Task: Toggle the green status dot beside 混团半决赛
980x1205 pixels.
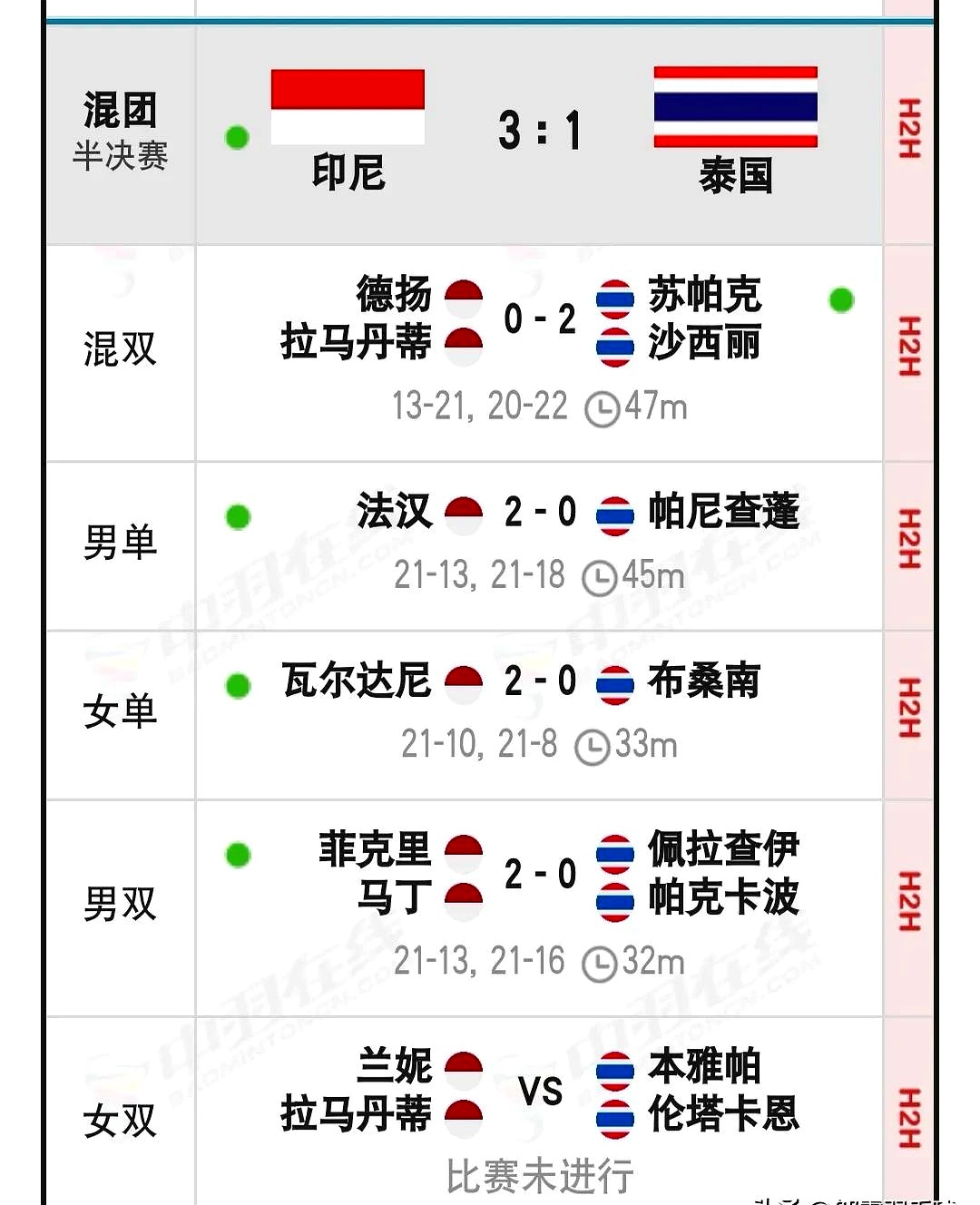Action: [x=237, y=138]
